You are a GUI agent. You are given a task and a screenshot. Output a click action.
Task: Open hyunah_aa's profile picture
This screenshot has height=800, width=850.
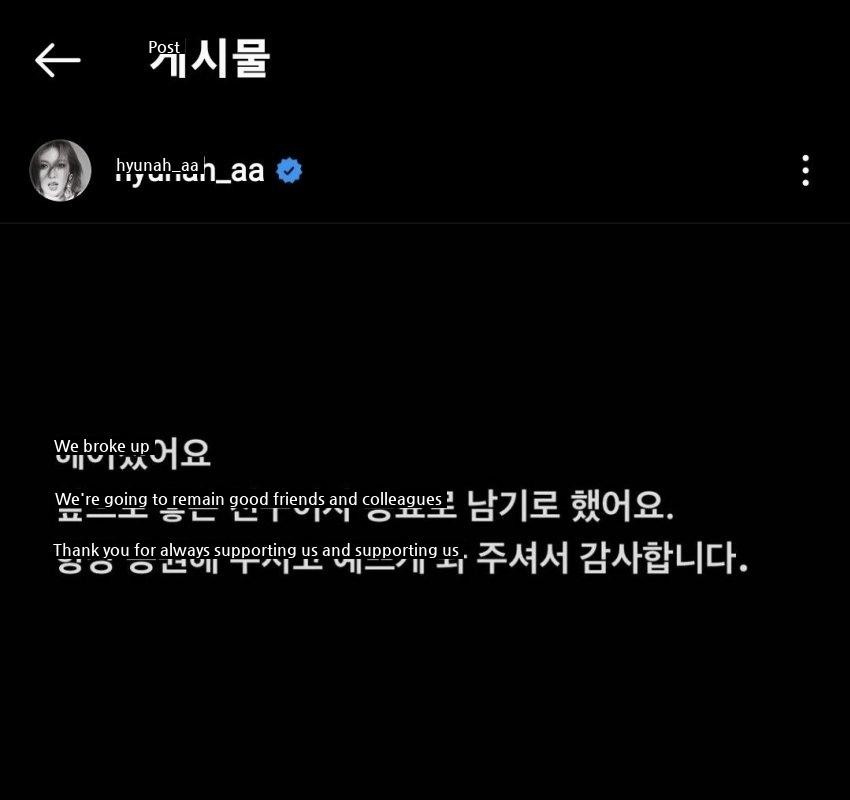click(x=60, y=170)
